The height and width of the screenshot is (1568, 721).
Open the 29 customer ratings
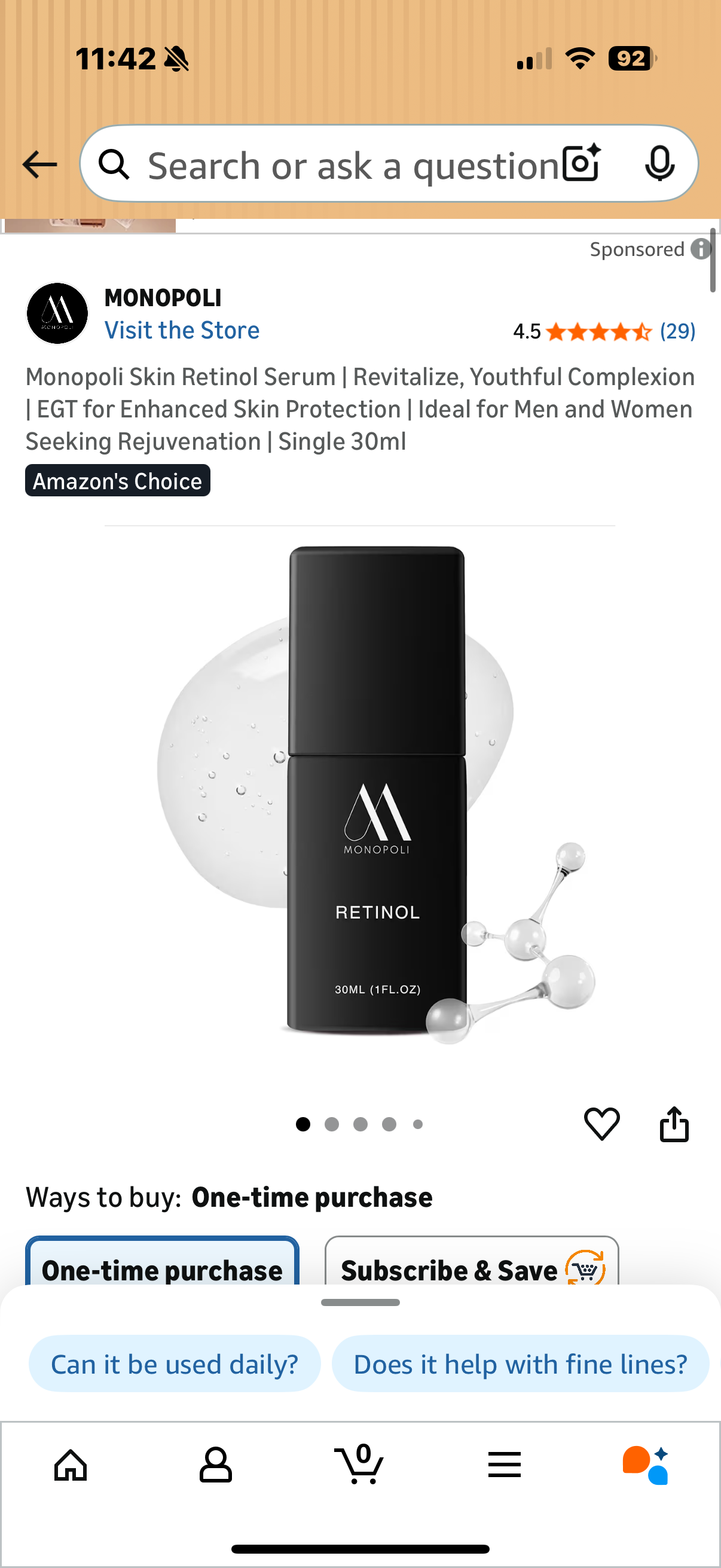pos(677,331)
